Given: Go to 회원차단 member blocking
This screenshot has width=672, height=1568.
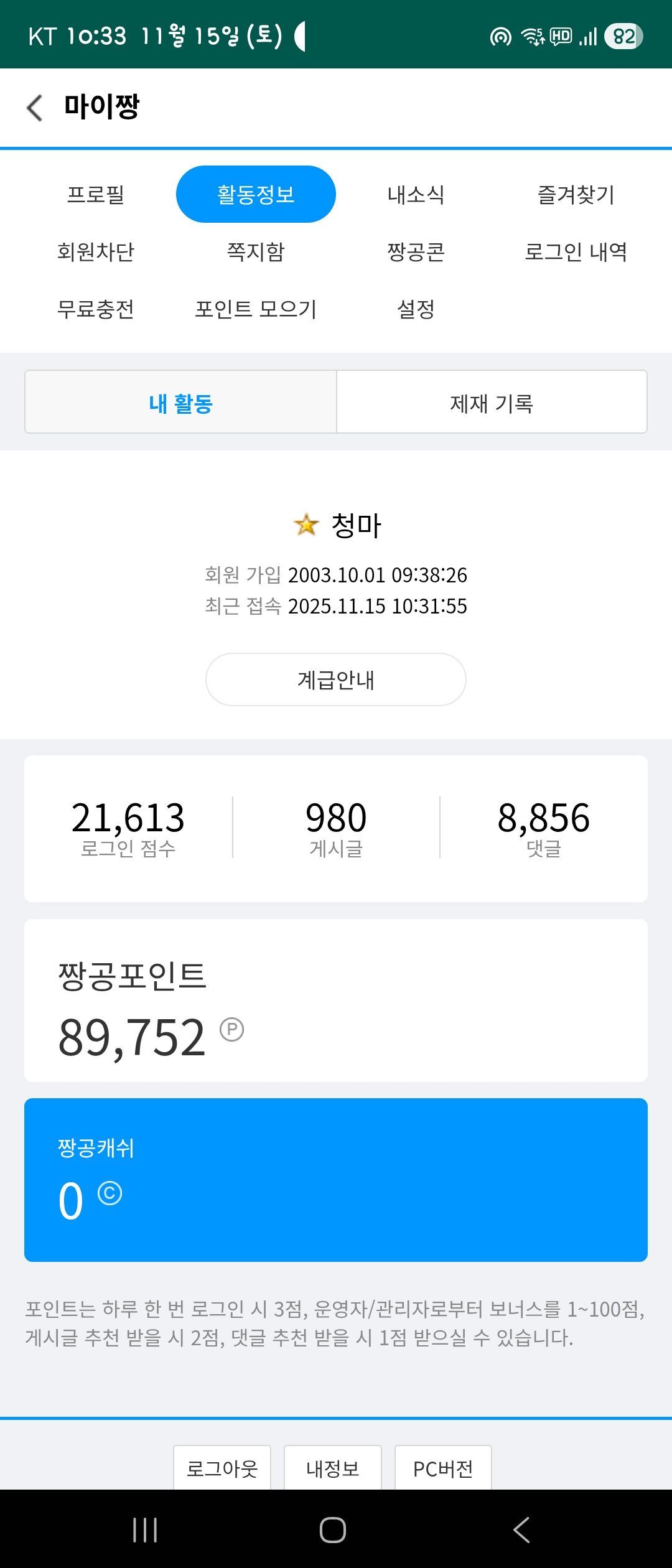Looking at the screenshot, I should 96,251.
